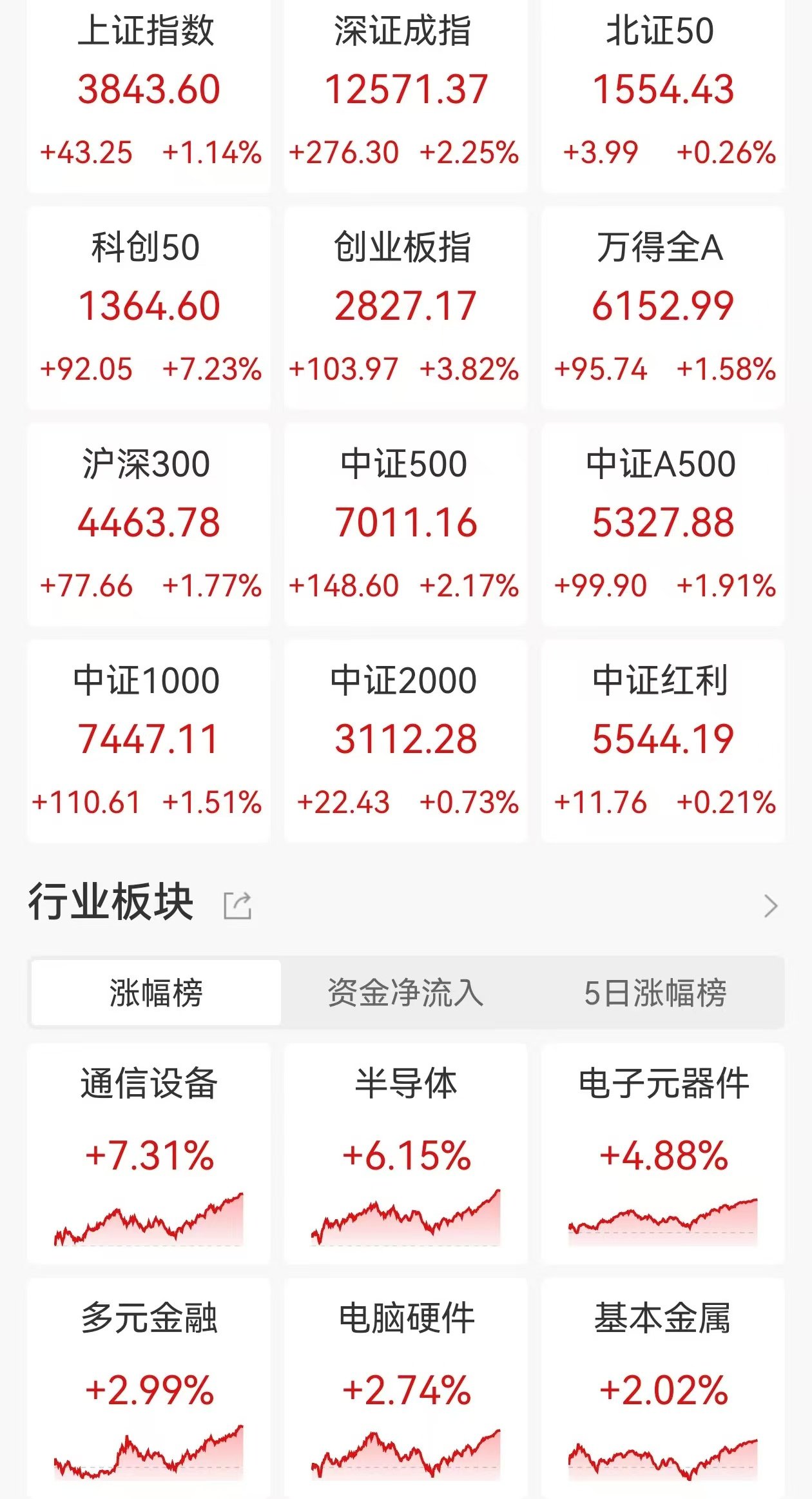View the 电子元器件 sector card

[x=662, y=1153]
